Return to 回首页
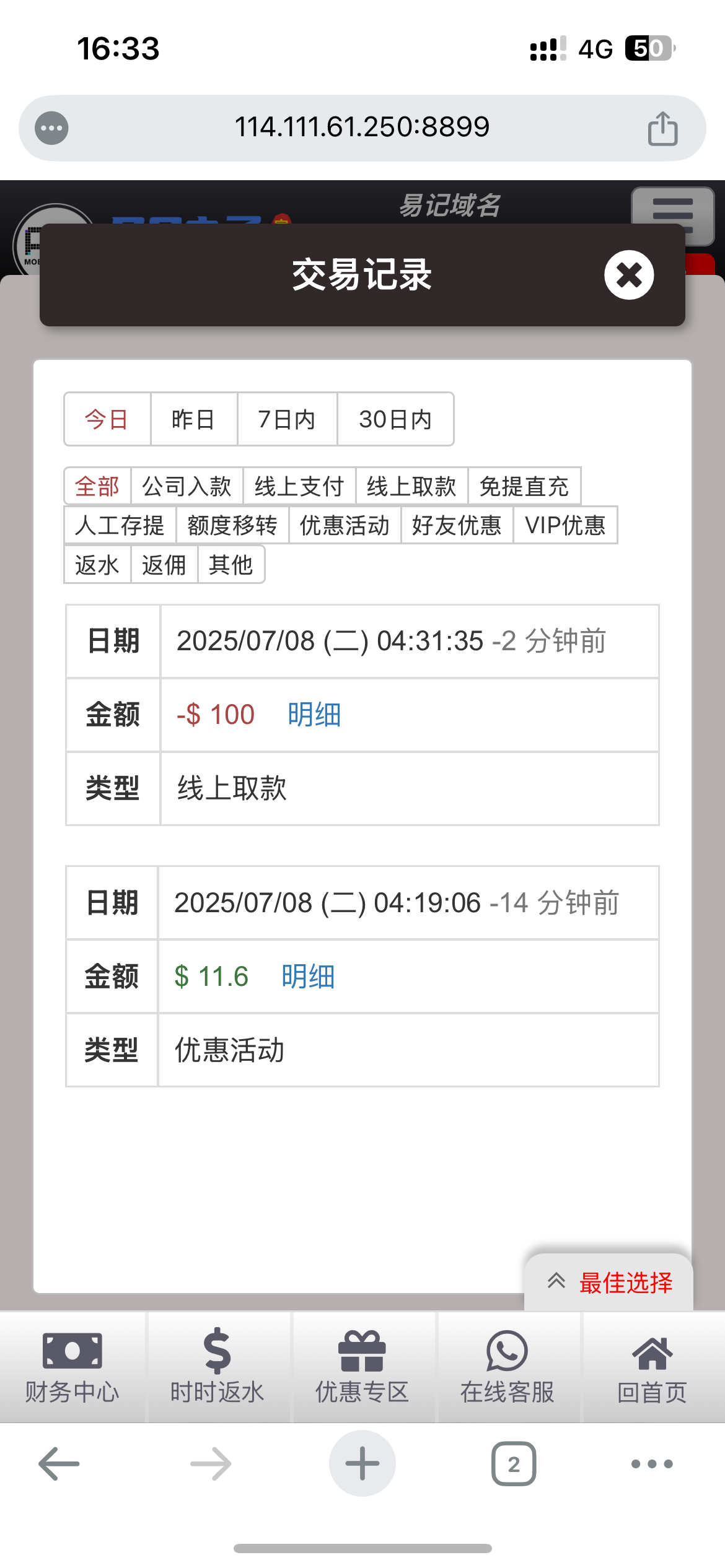Viewport: 725px width, 1568px height. tap(652, 1367)
